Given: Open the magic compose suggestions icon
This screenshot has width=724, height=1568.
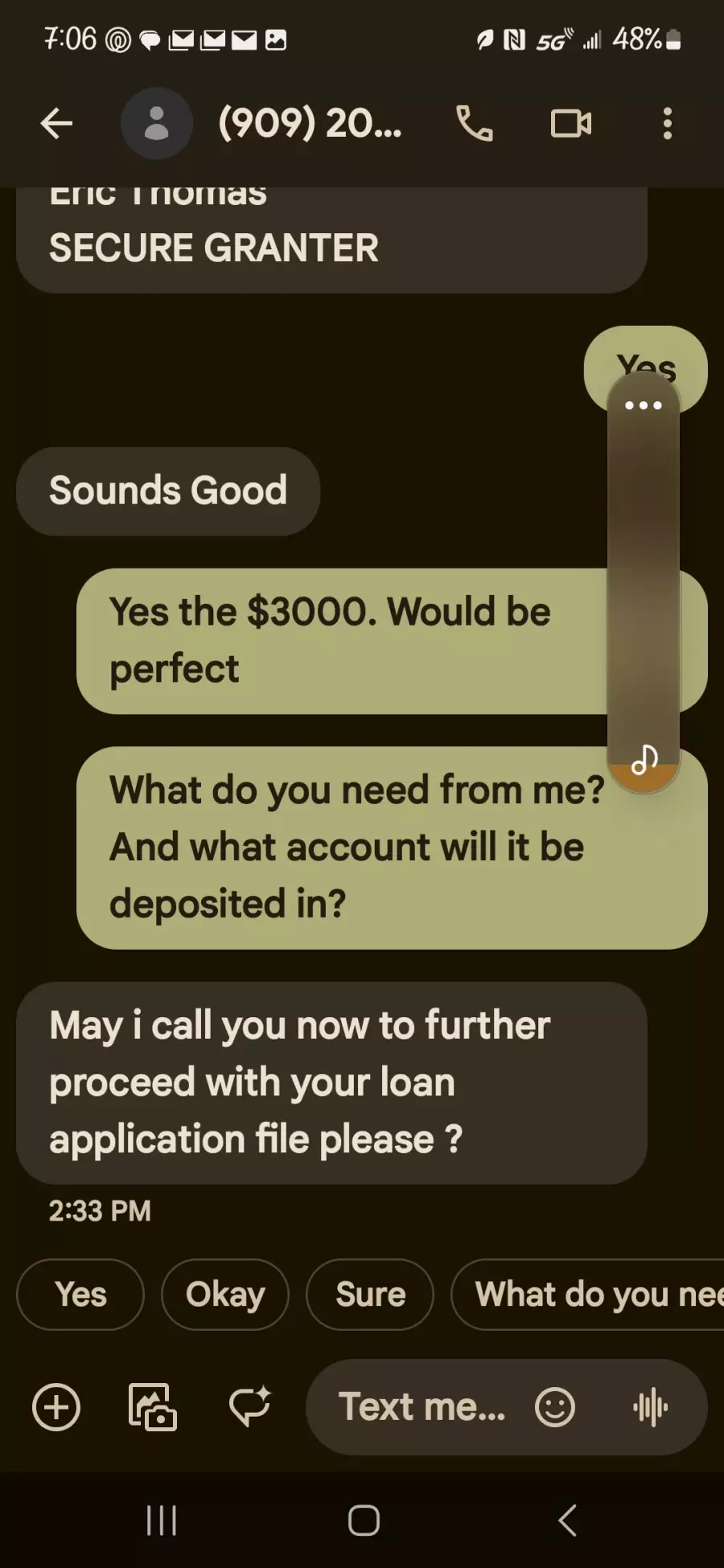Looking at the screenshot, I should (x=250, y=1407).
